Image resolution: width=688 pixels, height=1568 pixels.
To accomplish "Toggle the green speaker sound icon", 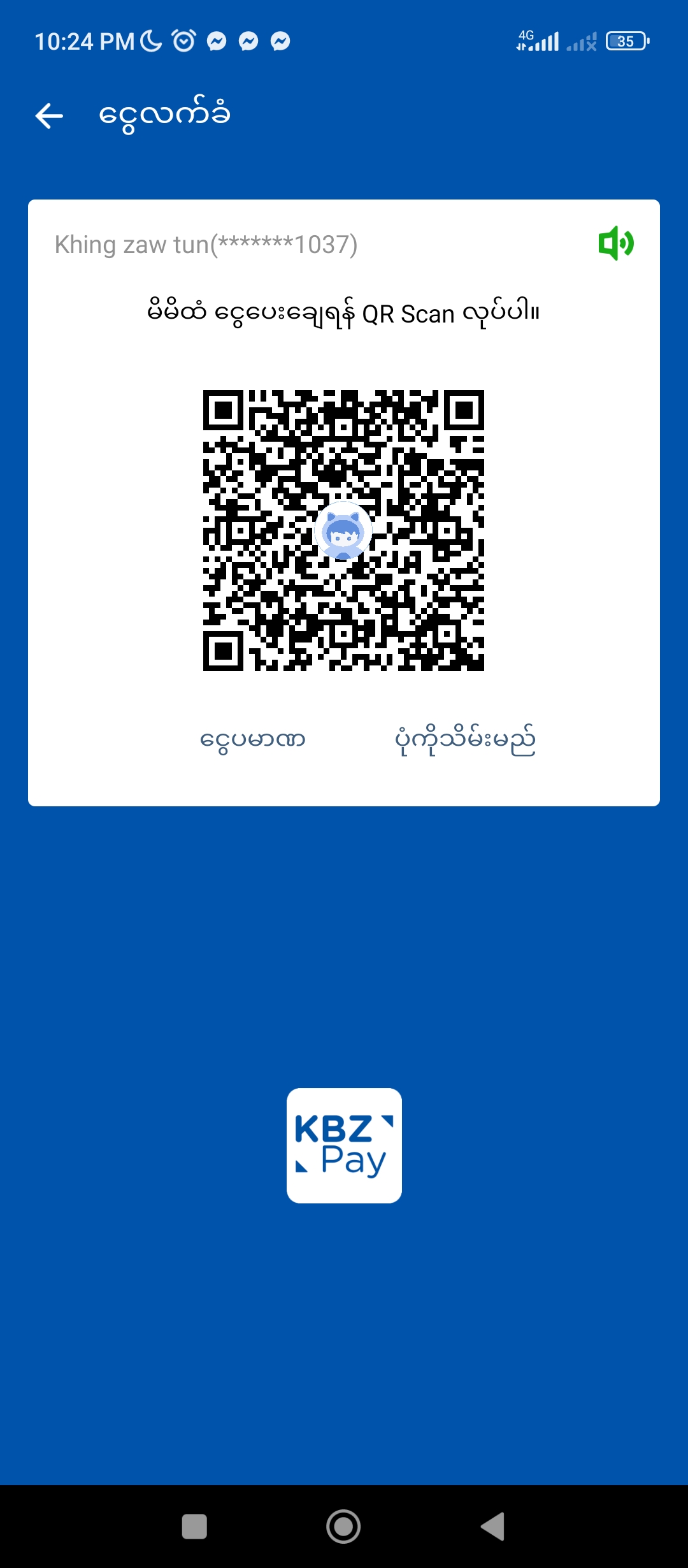I will (615, 243).
